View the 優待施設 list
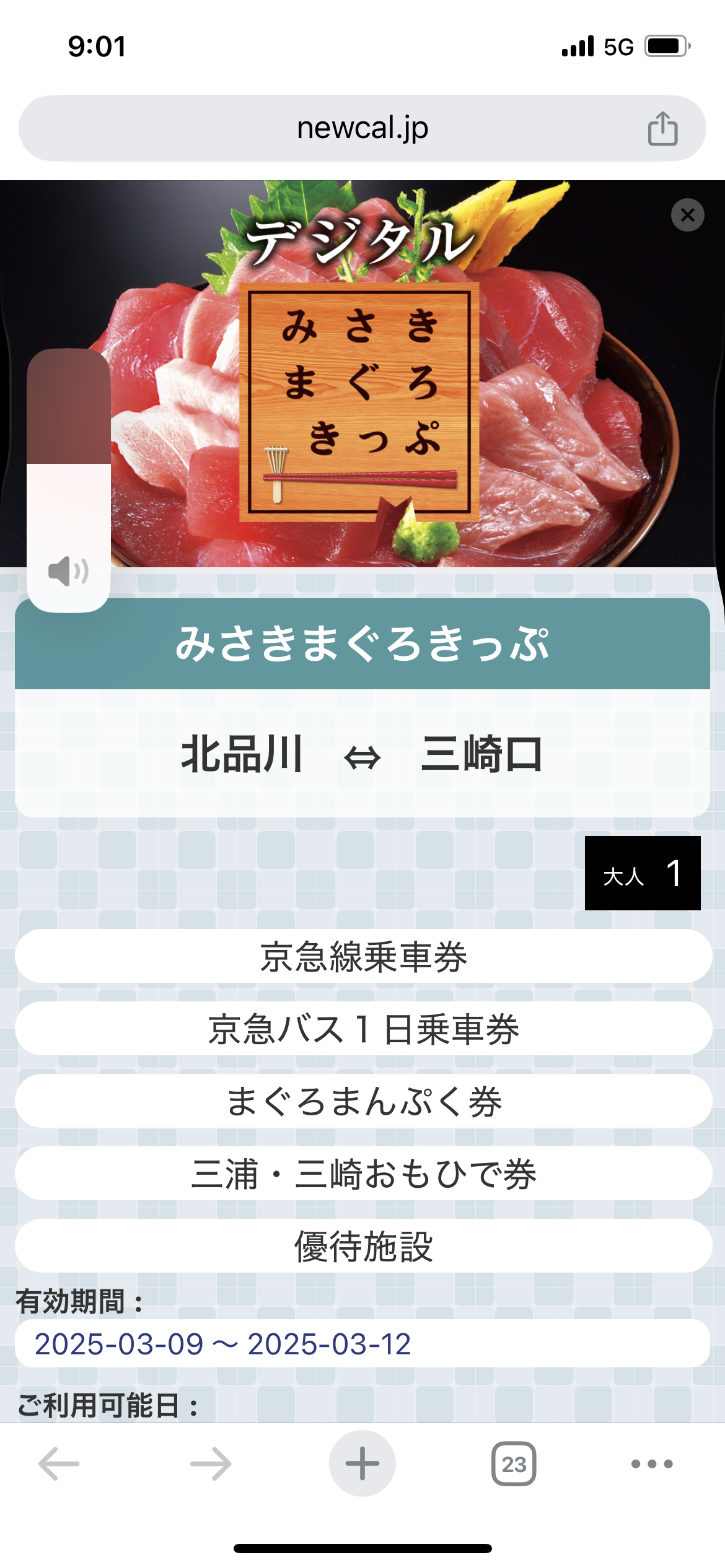The width and height of the screenshot is (725, 1568). coord(363,1246)
